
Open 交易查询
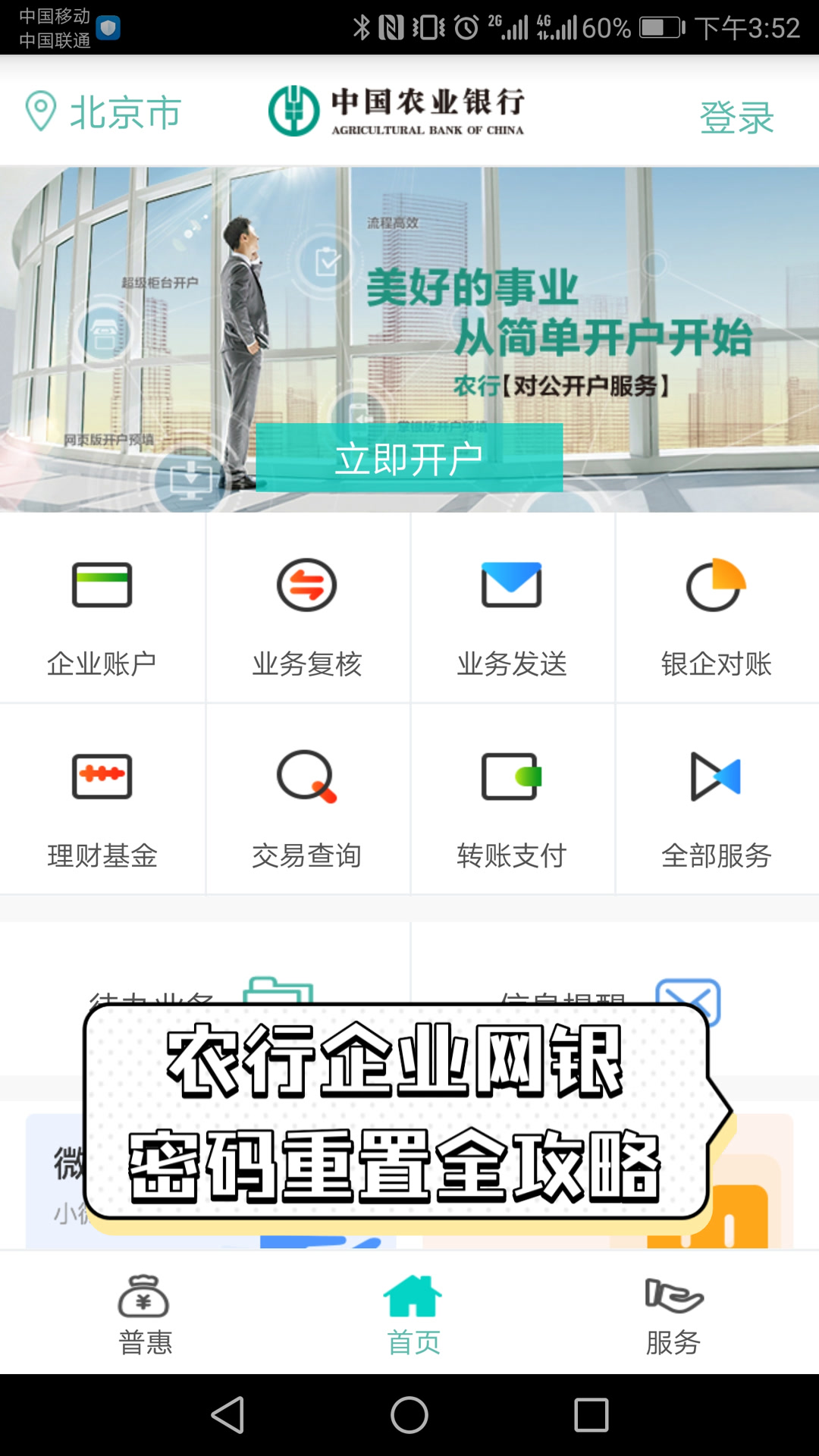[307, 799]
